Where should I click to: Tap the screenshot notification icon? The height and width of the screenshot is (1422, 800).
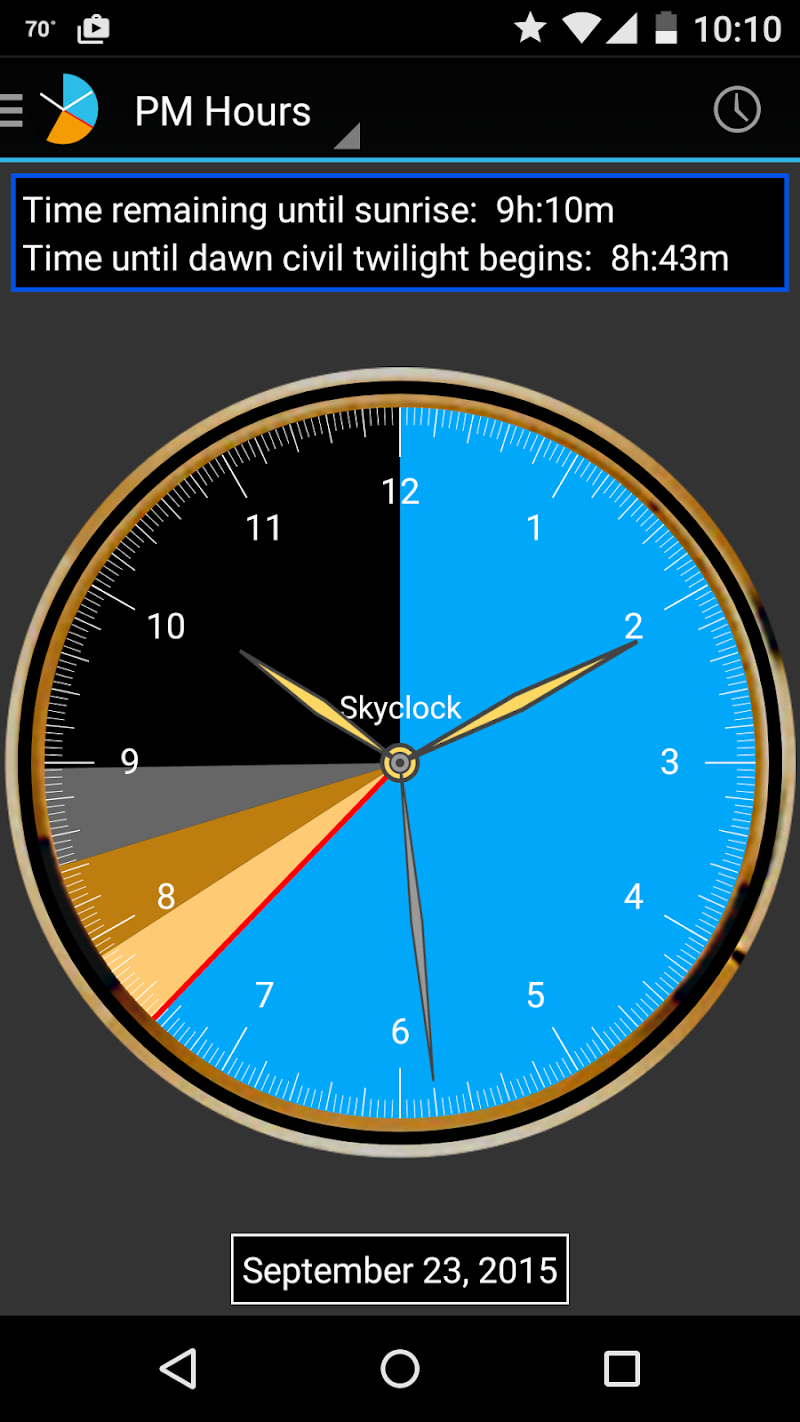pyautogui.click(x=93, y=27)
